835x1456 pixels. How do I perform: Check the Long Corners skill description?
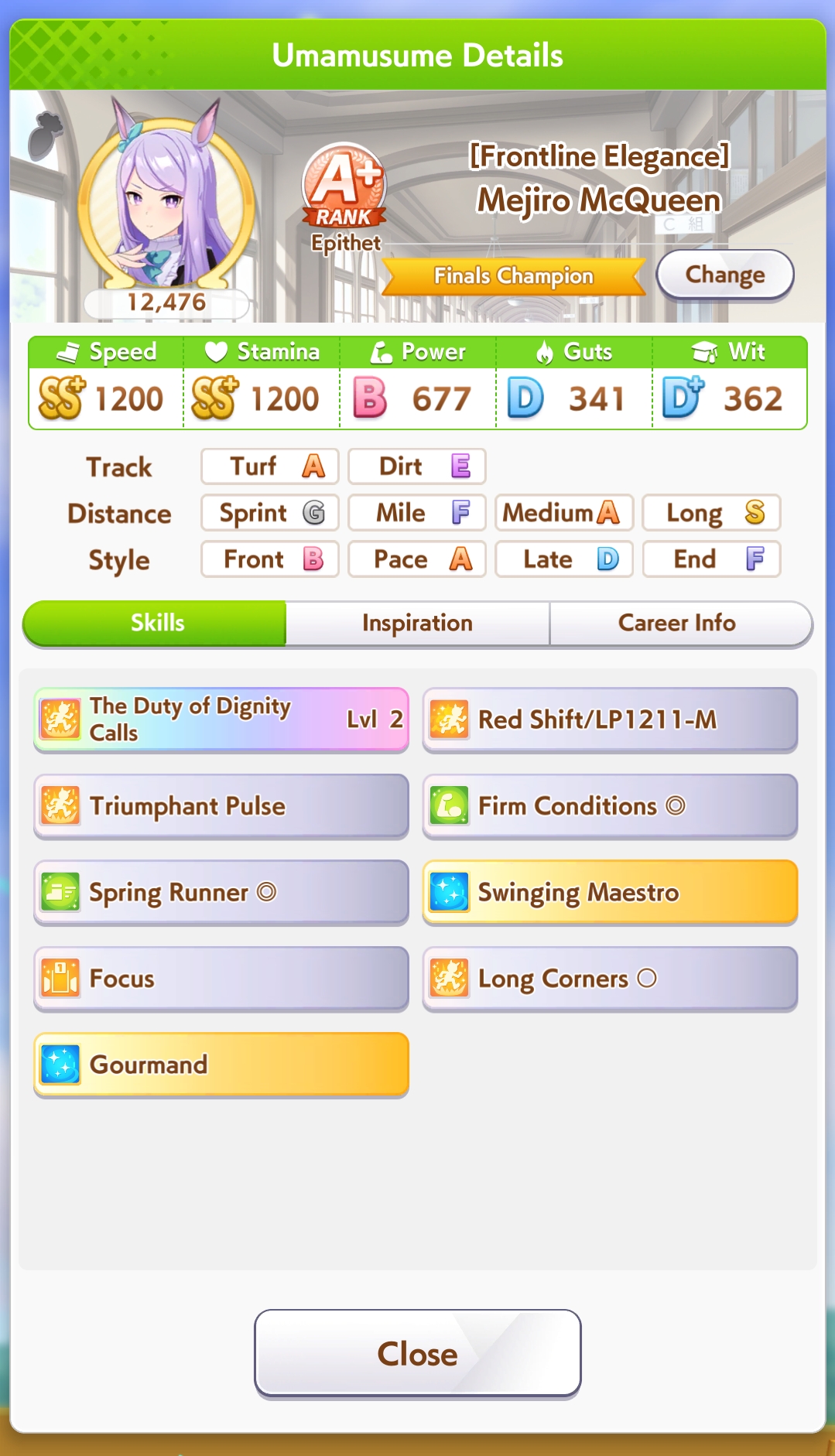pos(610,979)
